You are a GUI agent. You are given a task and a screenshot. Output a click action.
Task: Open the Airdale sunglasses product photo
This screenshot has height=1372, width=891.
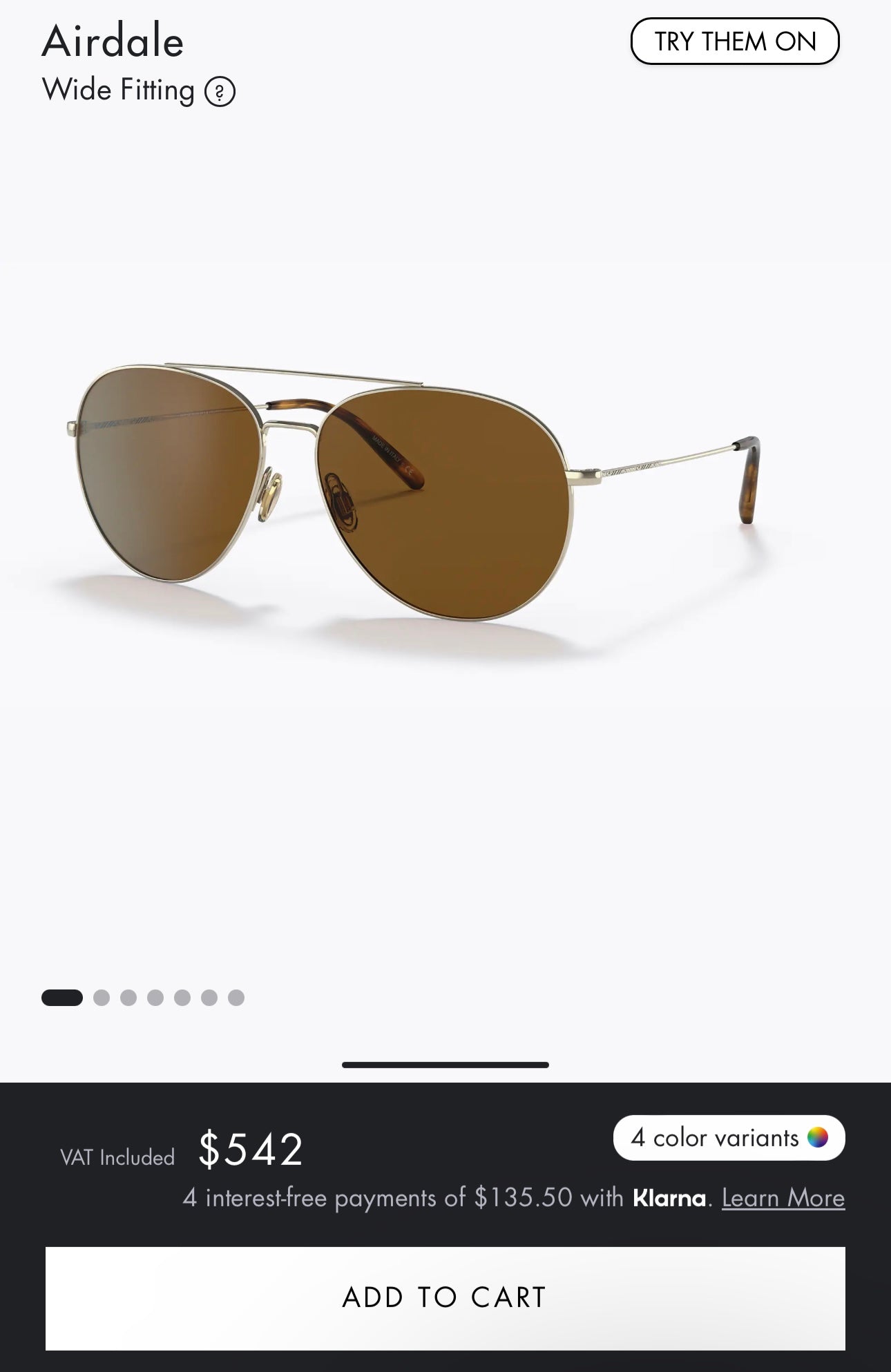click(414, 497)
